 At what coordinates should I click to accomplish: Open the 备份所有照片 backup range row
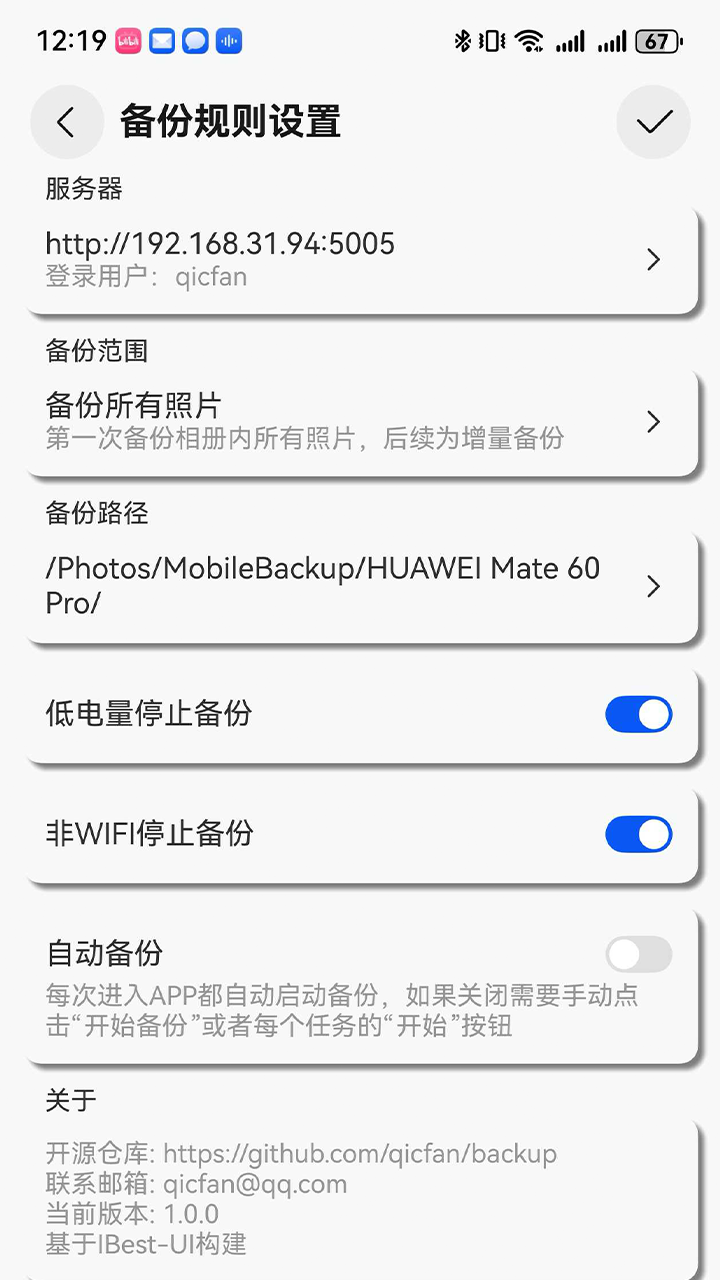point(360,422)
